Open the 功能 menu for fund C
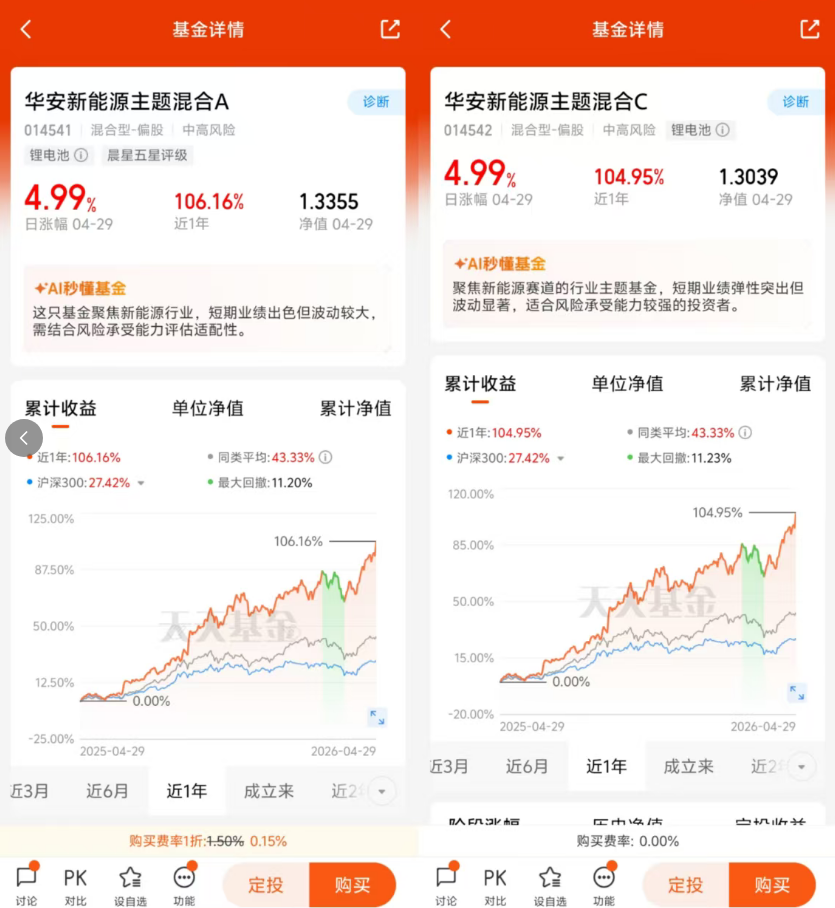Screen dimensions: 835x908 pyautogui.click(x=604, y=884)
